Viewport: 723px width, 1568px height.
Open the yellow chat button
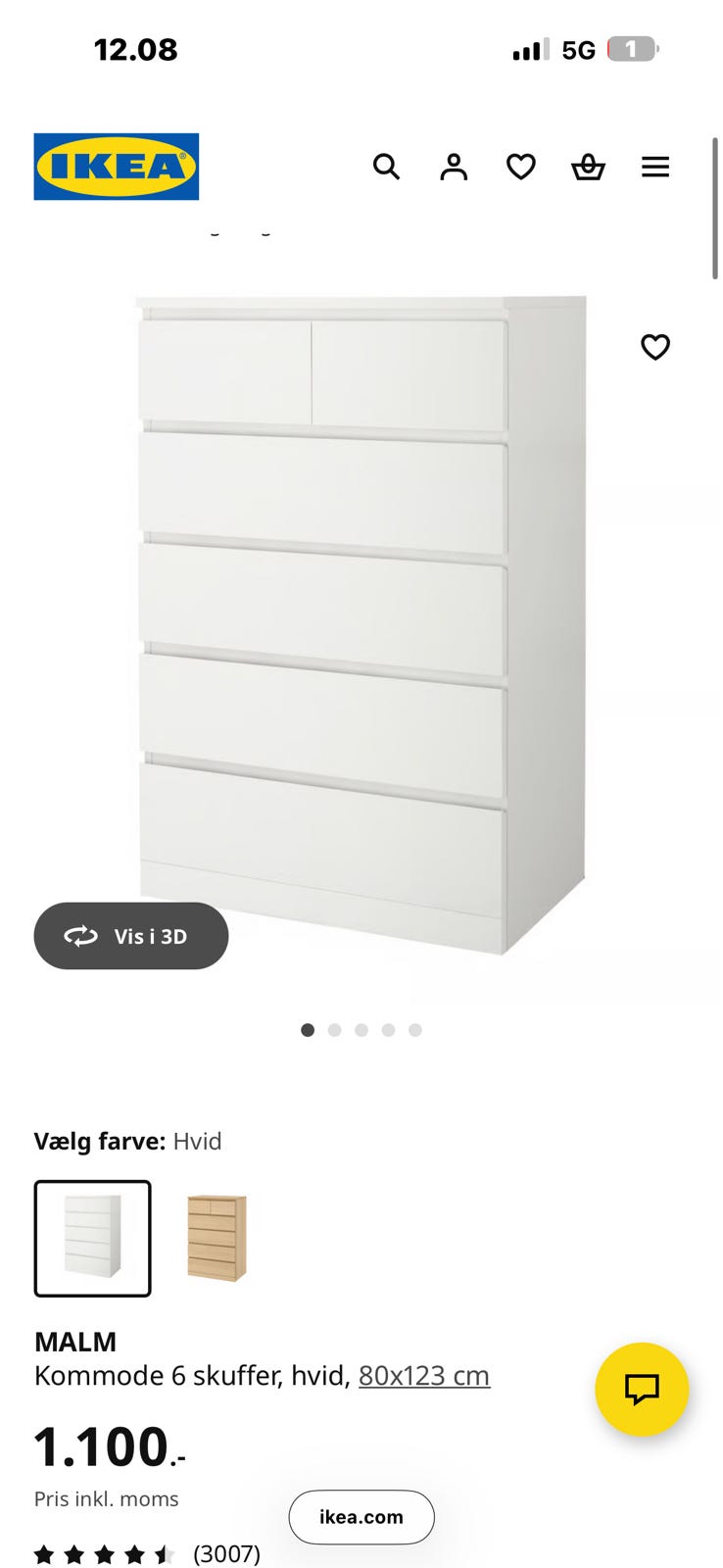[642, 1389]
